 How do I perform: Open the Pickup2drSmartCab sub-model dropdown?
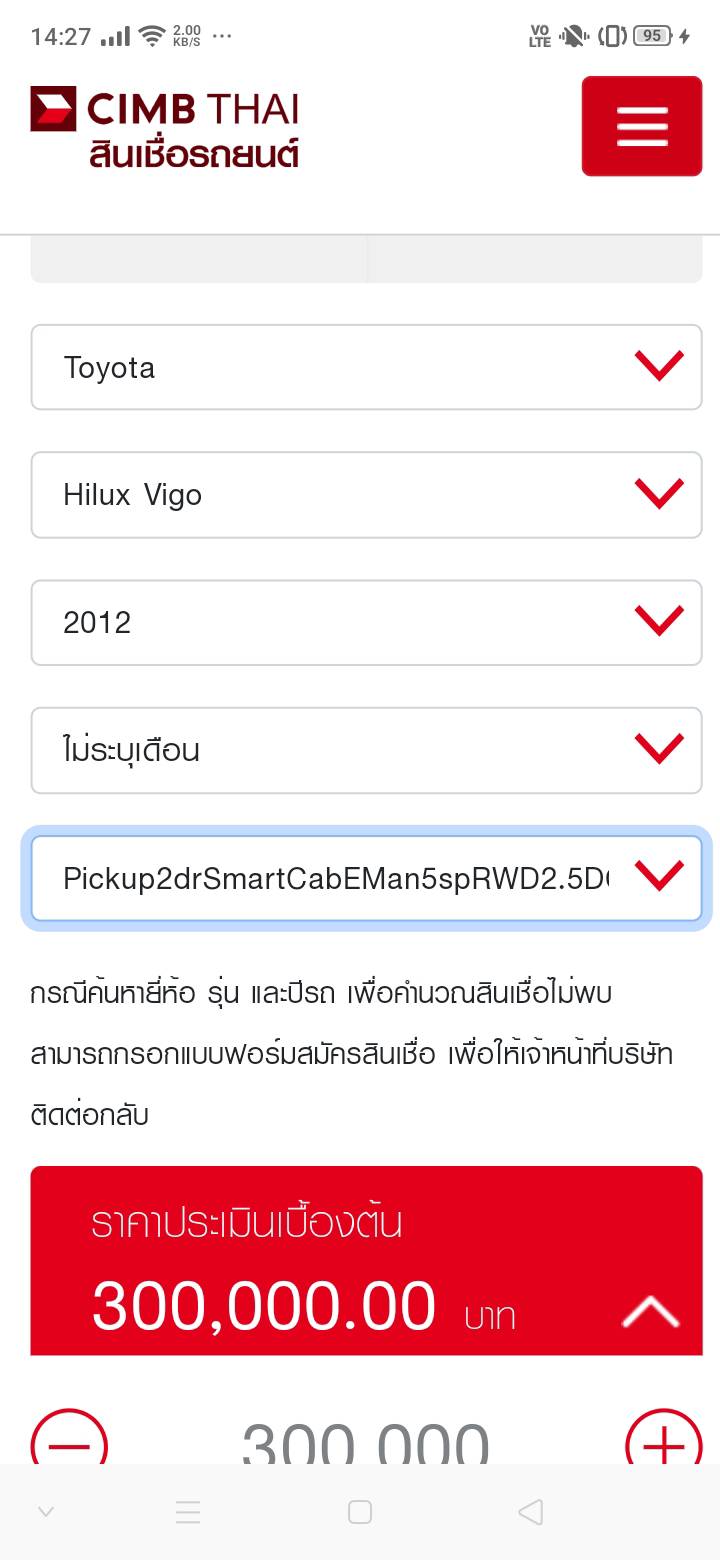(366, 878)
